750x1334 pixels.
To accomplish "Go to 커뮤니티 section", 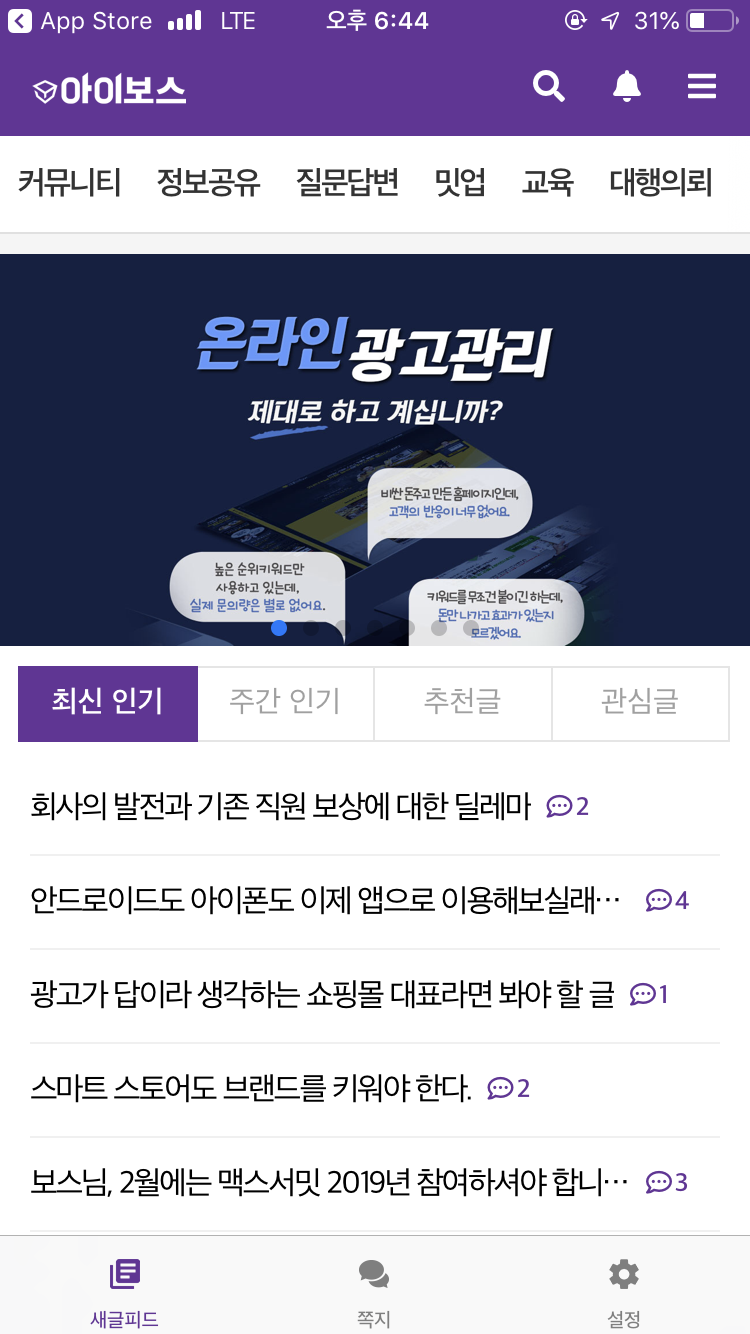I will (x=70, y=183).
